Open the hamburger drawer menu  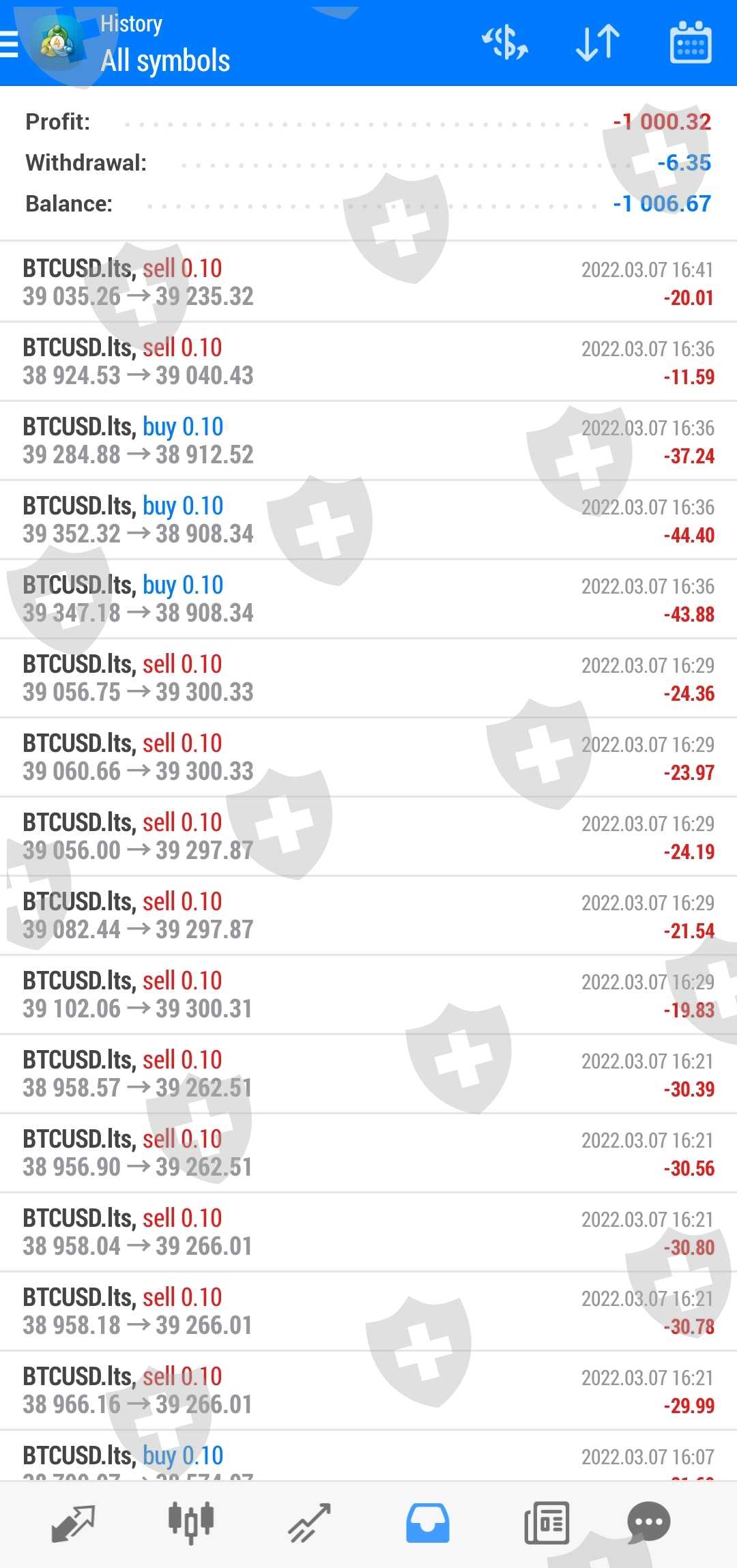click(10, 44)
